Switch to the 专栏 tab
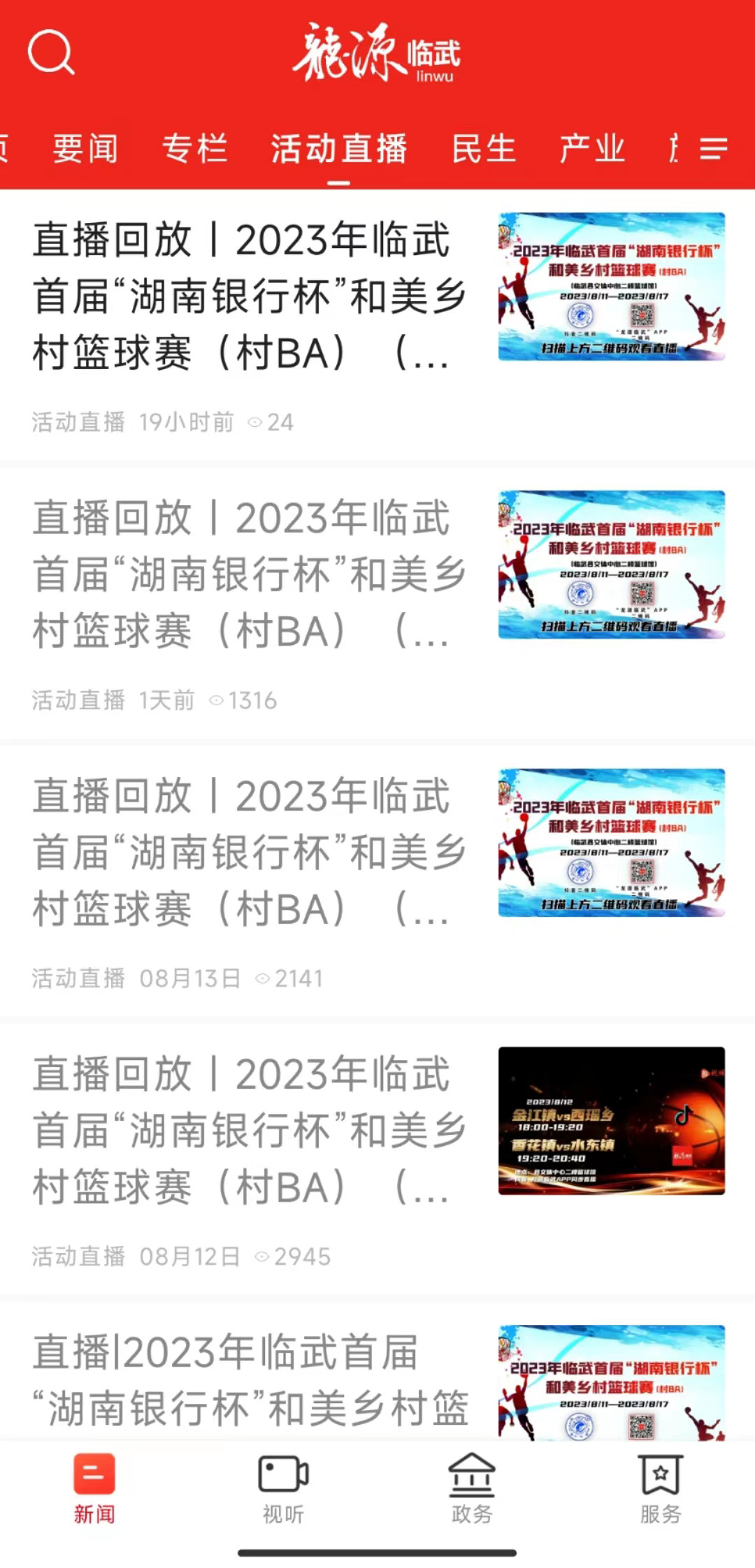The image size is (755, 1568). click(x=195, y=149)
